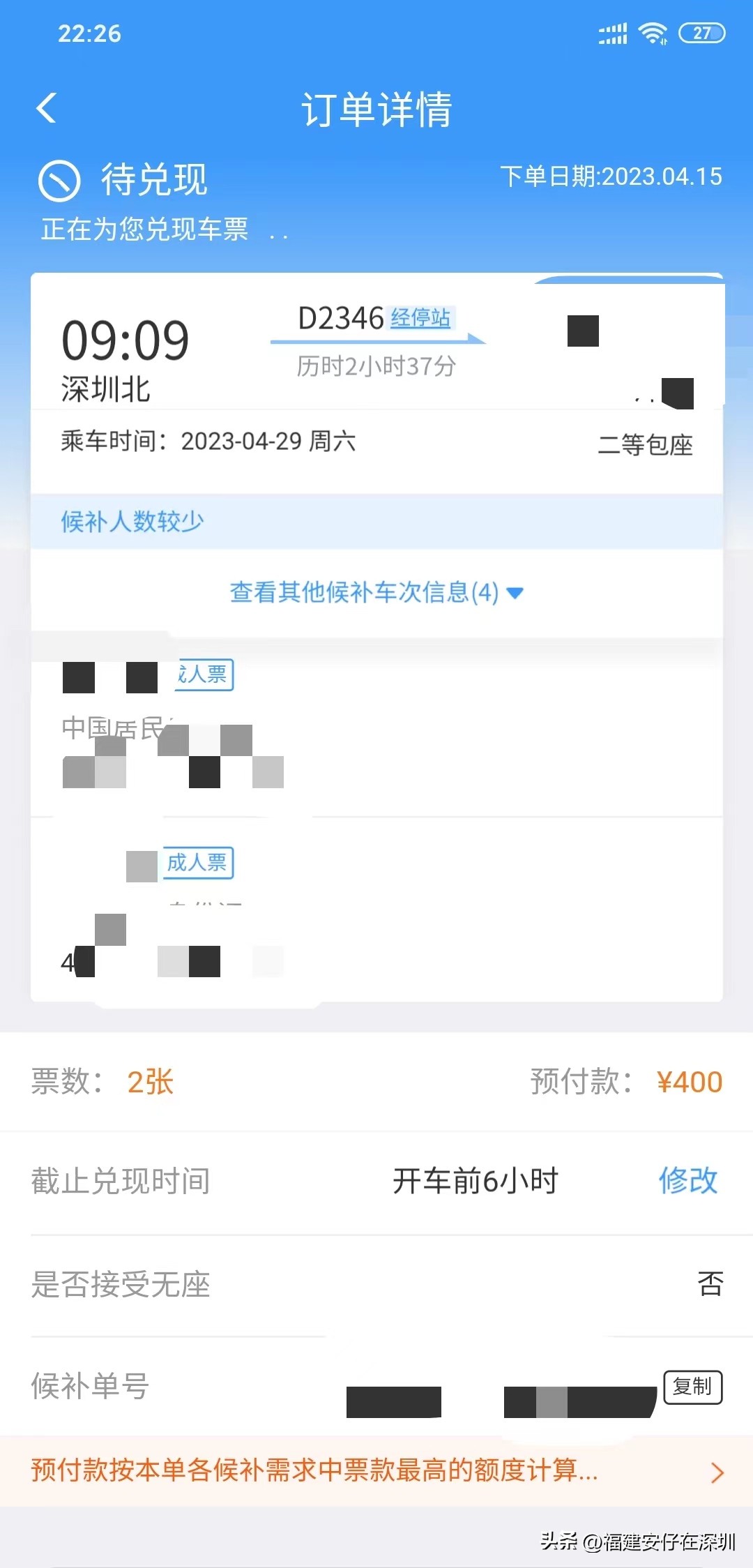Tap the cellular signal icon
This screenshot has width=753, height=1568.
pos(611,31)
